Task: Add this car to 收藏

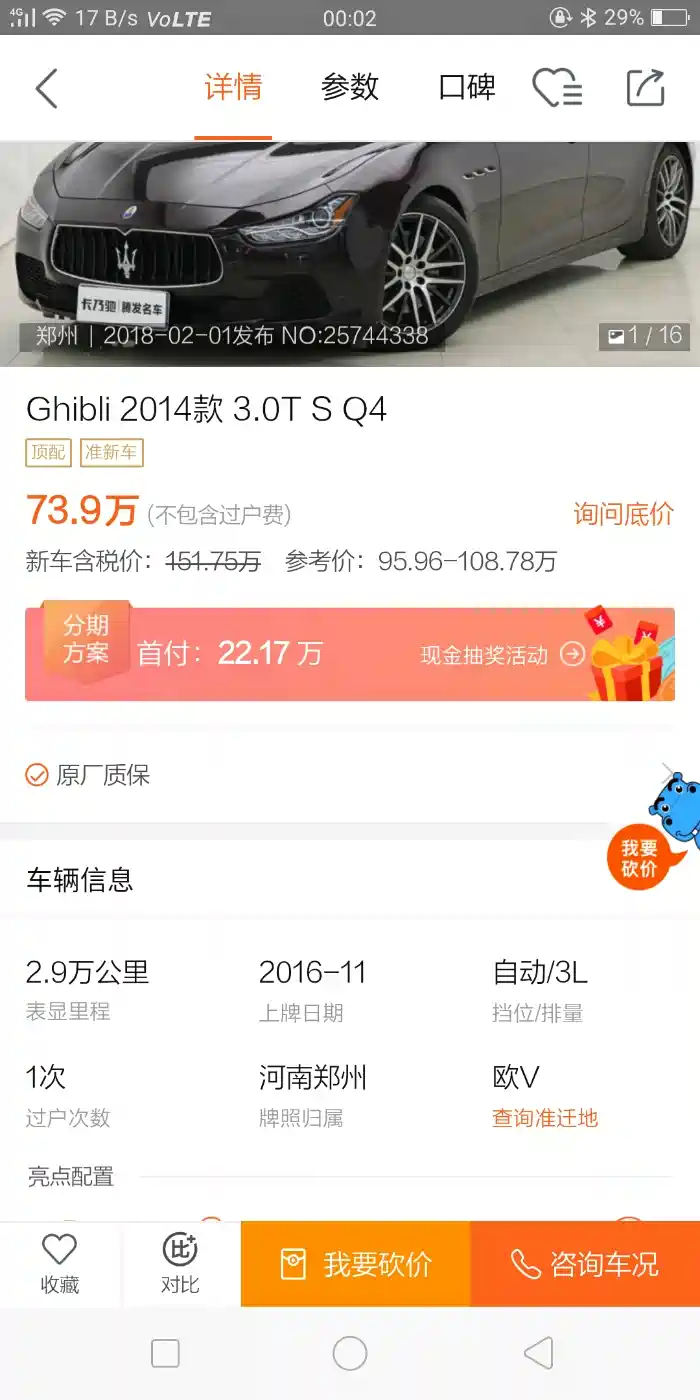Action: [60, 1263]
